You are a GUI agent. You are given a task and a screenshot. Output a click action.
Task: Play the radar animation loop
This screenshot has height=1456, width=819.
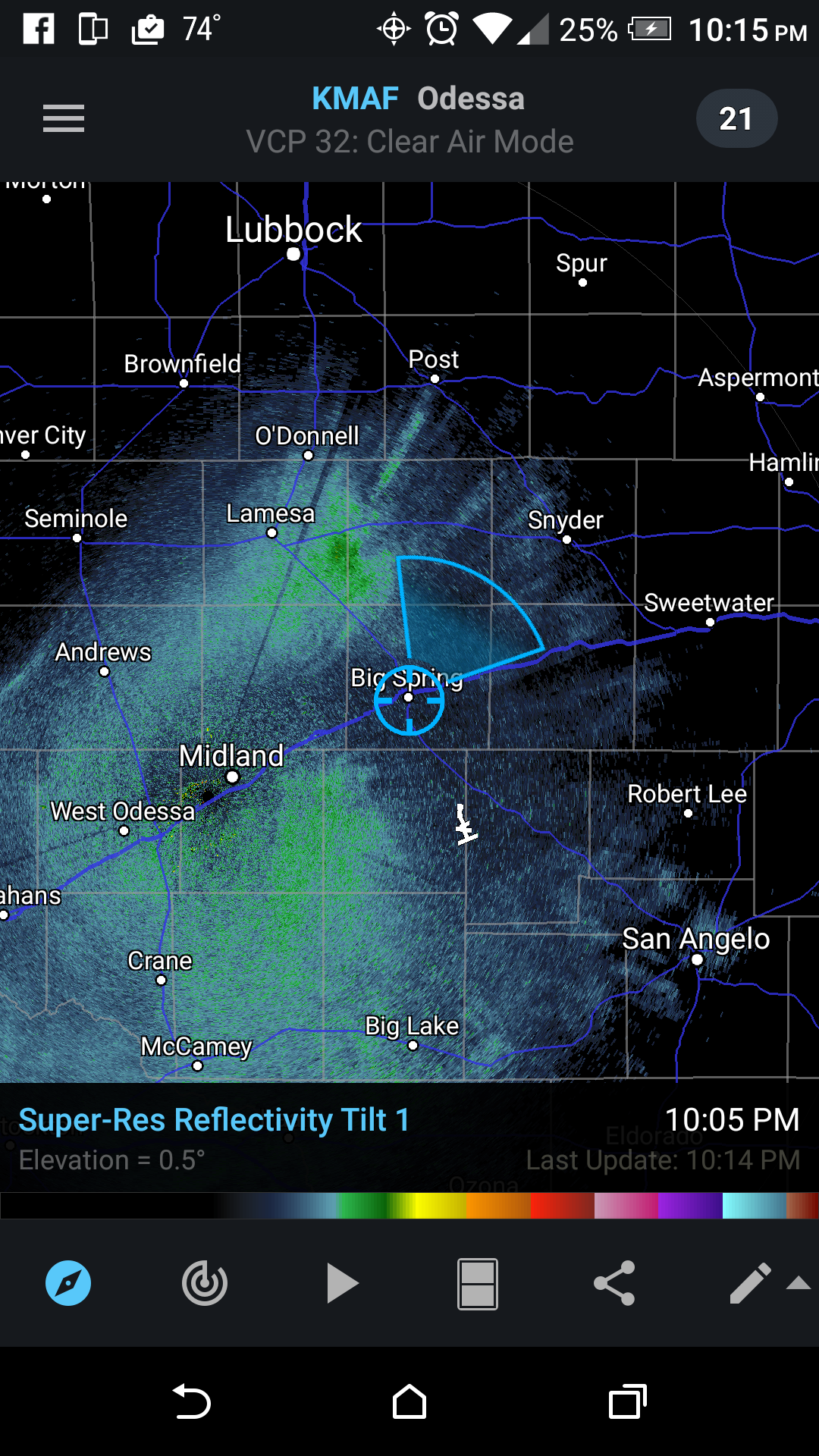tap(341, 1283)
